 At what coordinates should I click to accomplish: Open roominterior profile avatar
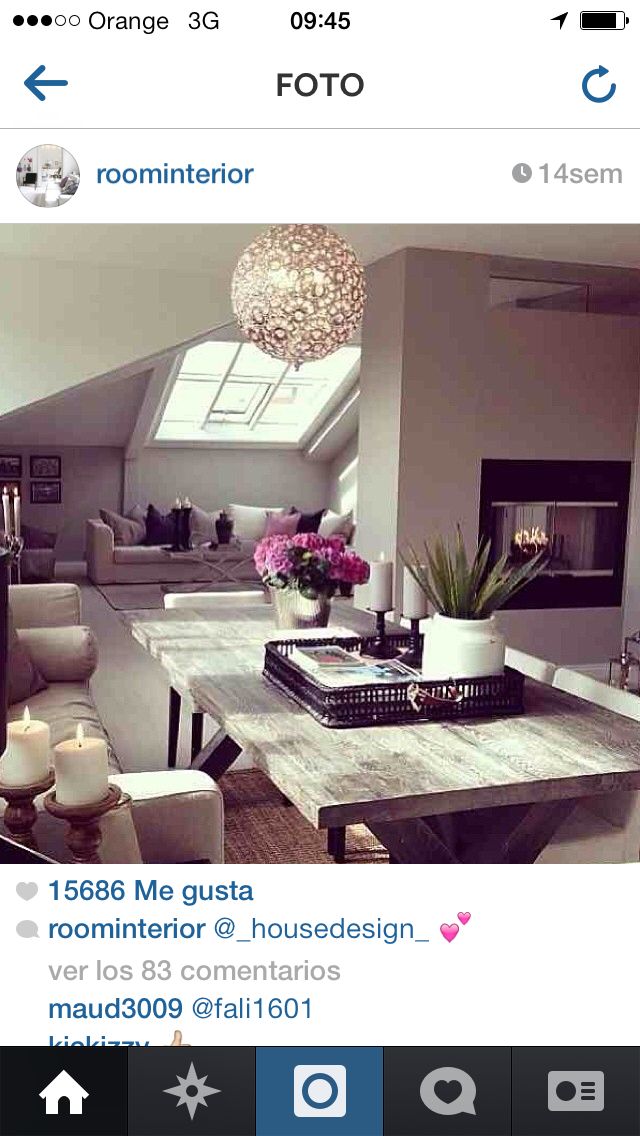47,175
